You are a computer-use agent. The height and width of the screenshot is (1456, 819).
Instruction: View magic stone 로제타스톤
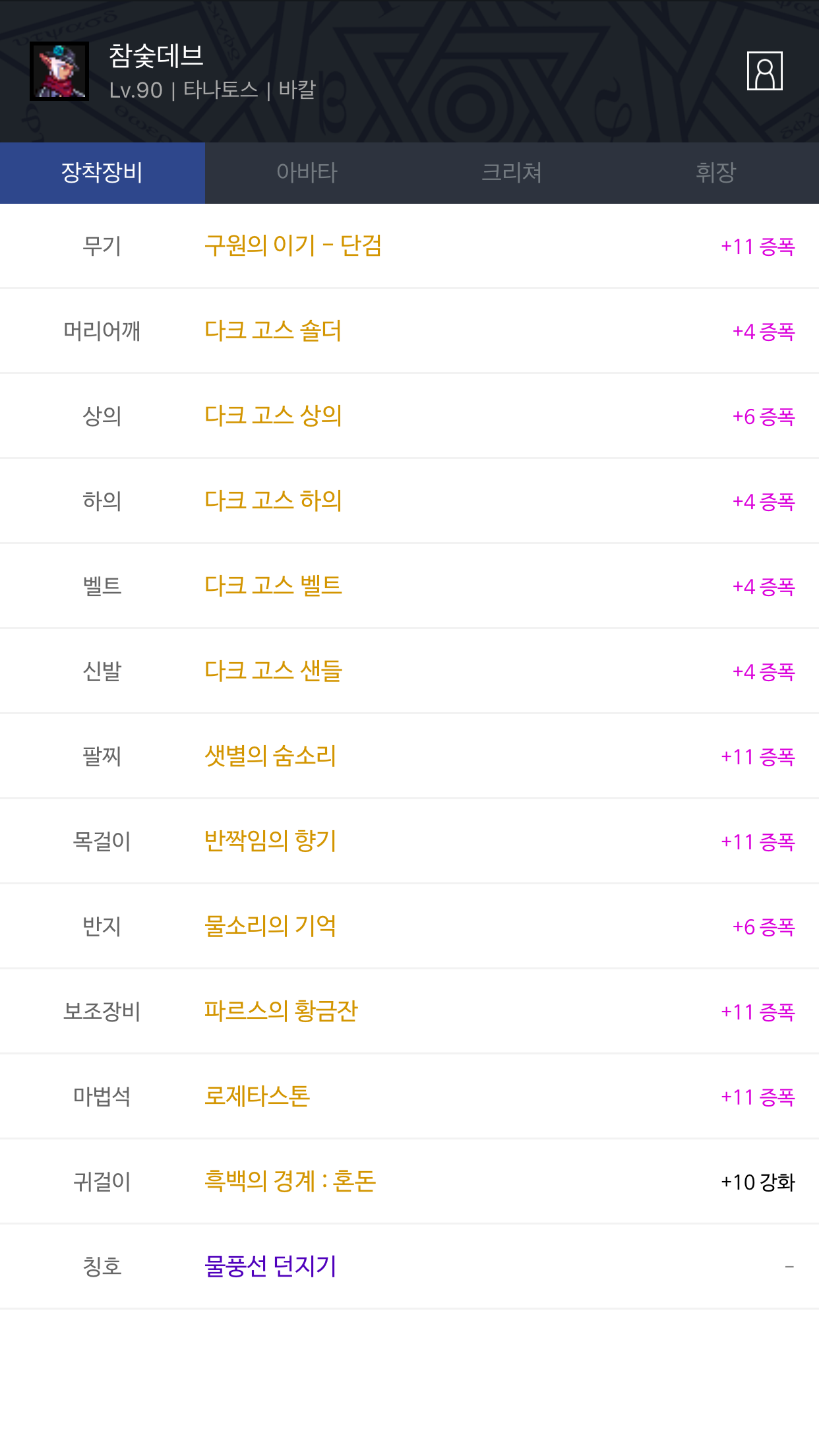pos(257,1096)
